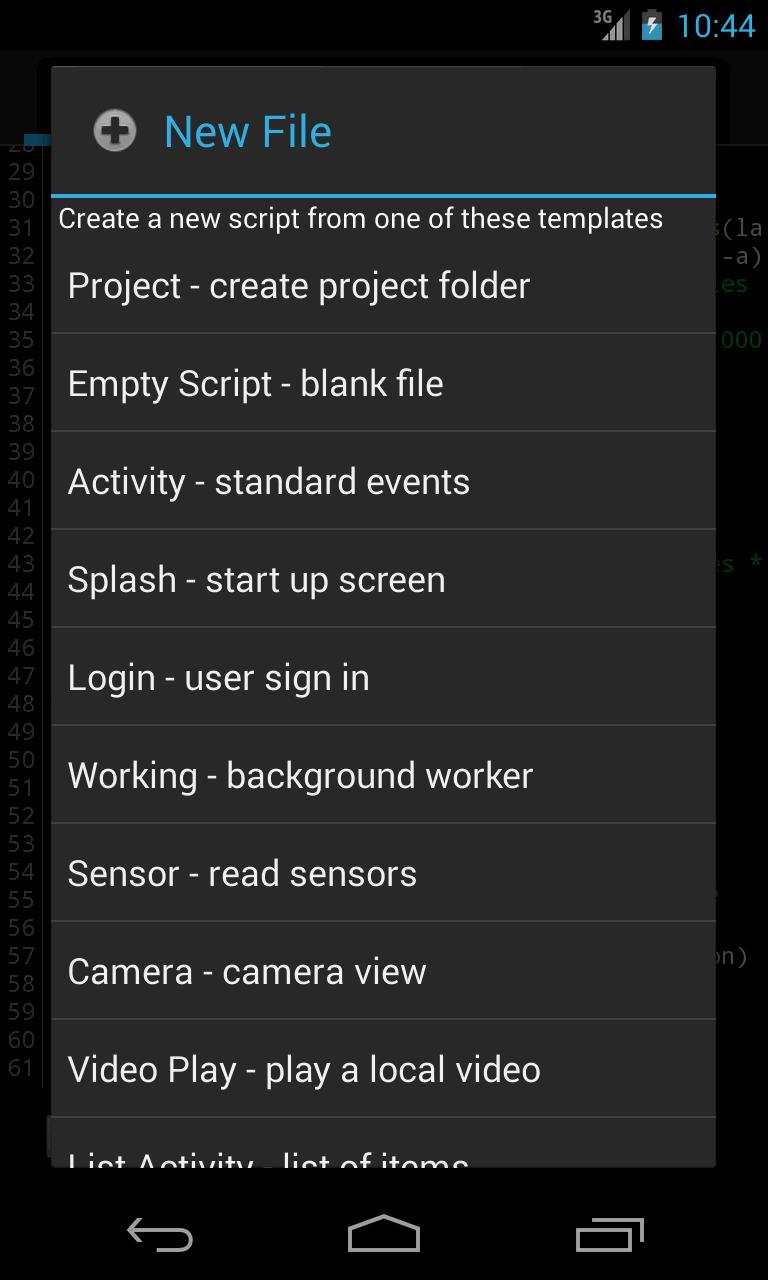This screenshot has width=768, height=1280.
Task: Tap the charging battery icon
Action: [651, 27]
